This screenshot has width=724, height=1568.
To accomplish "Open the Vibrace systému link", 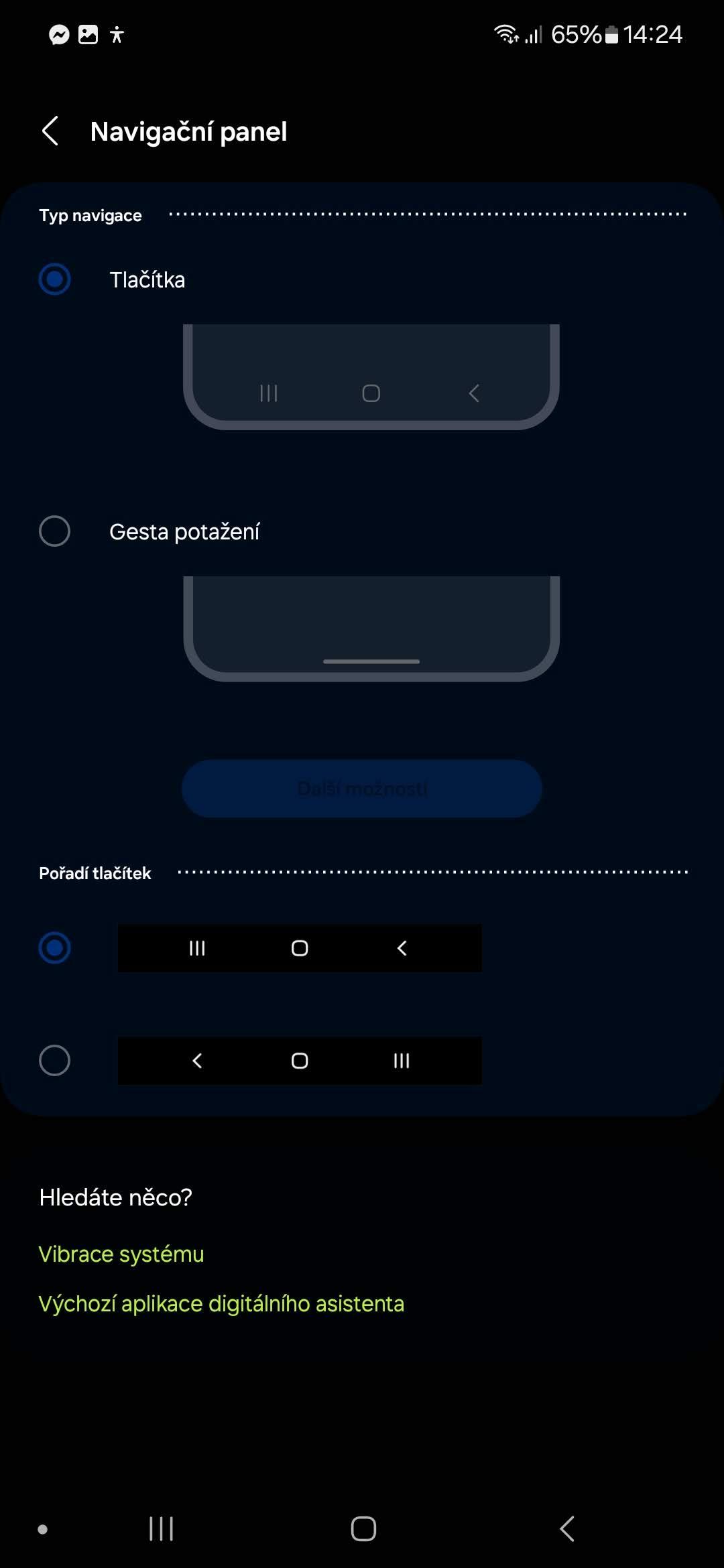I will click(x=121, y=1254).
